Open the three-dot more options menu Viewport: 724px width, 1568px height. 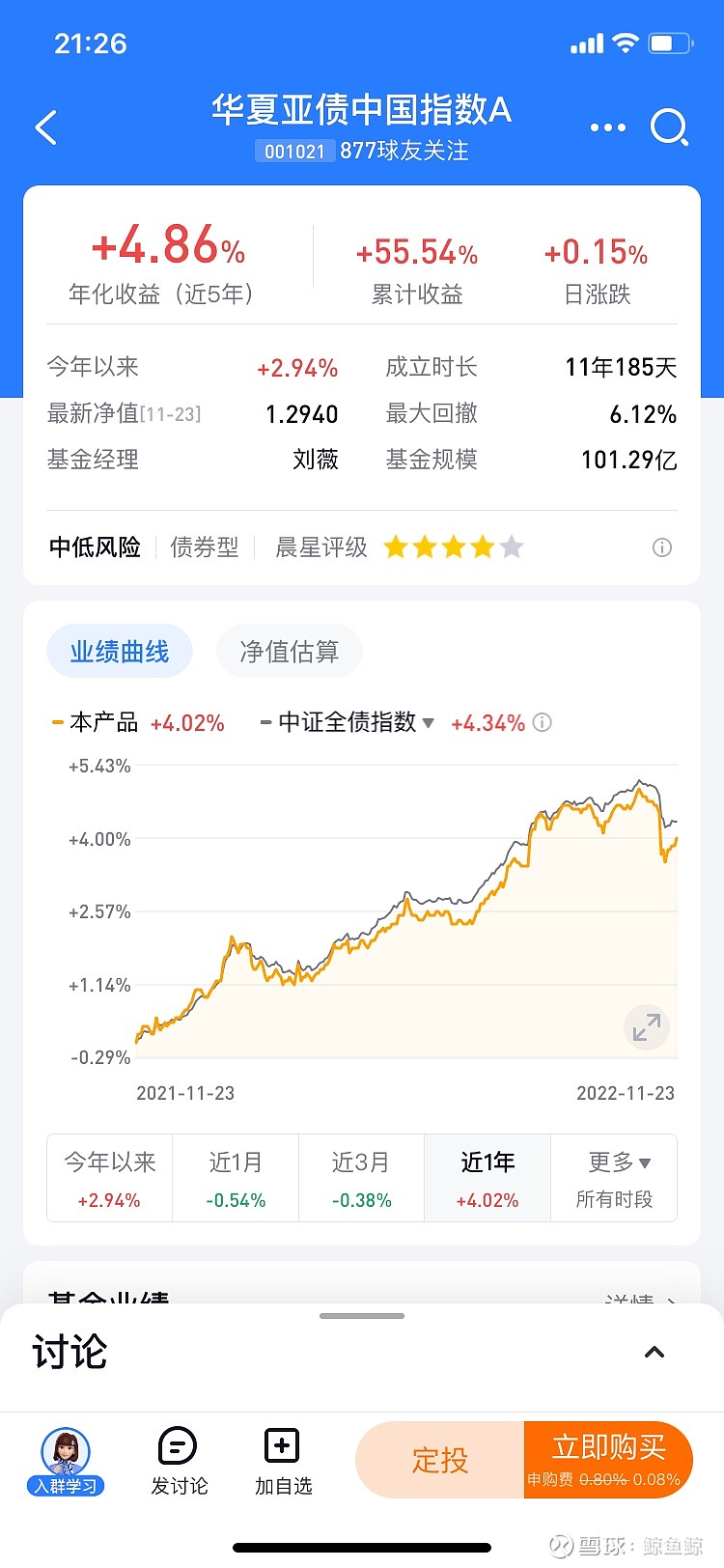point(608,127)
